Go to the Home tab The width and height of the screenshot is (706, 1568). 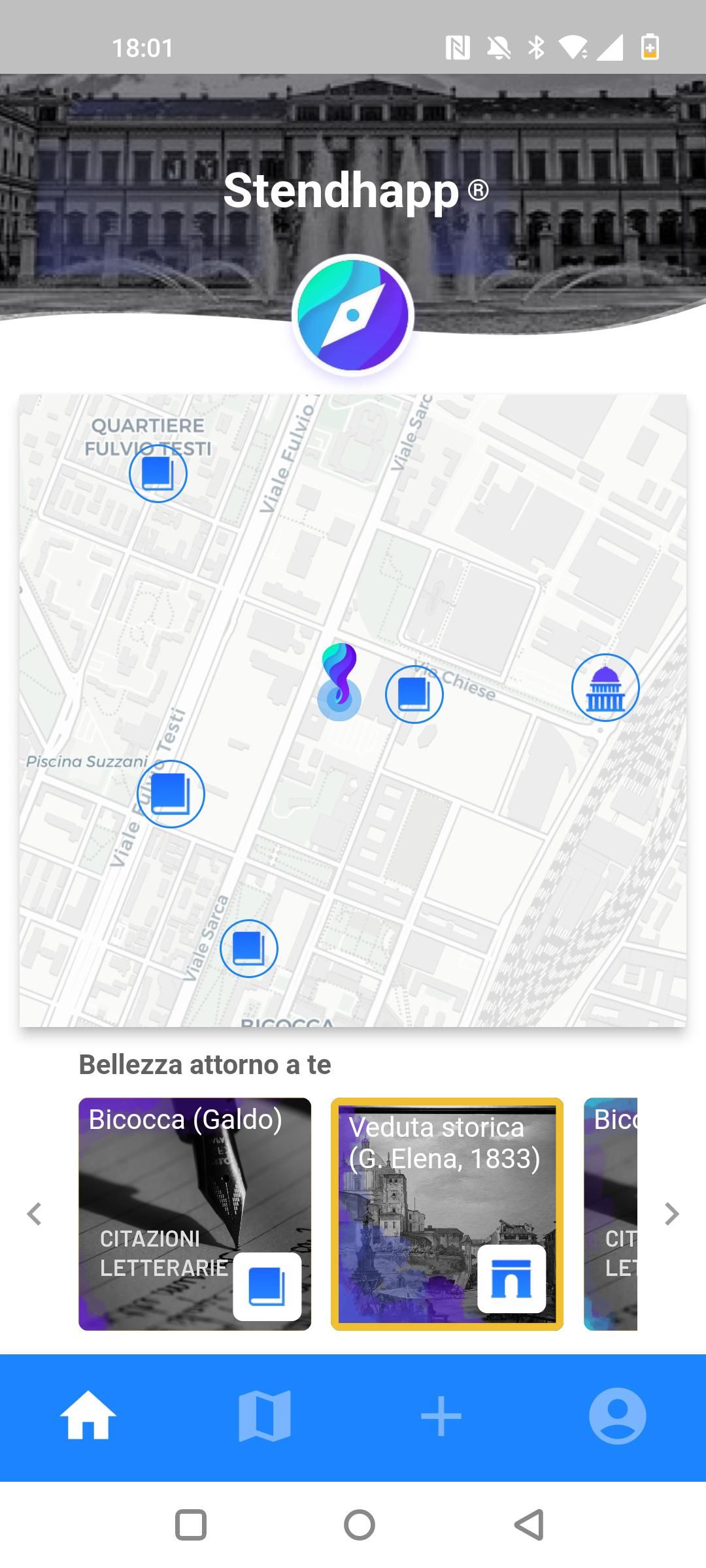tap(88, 1416)
